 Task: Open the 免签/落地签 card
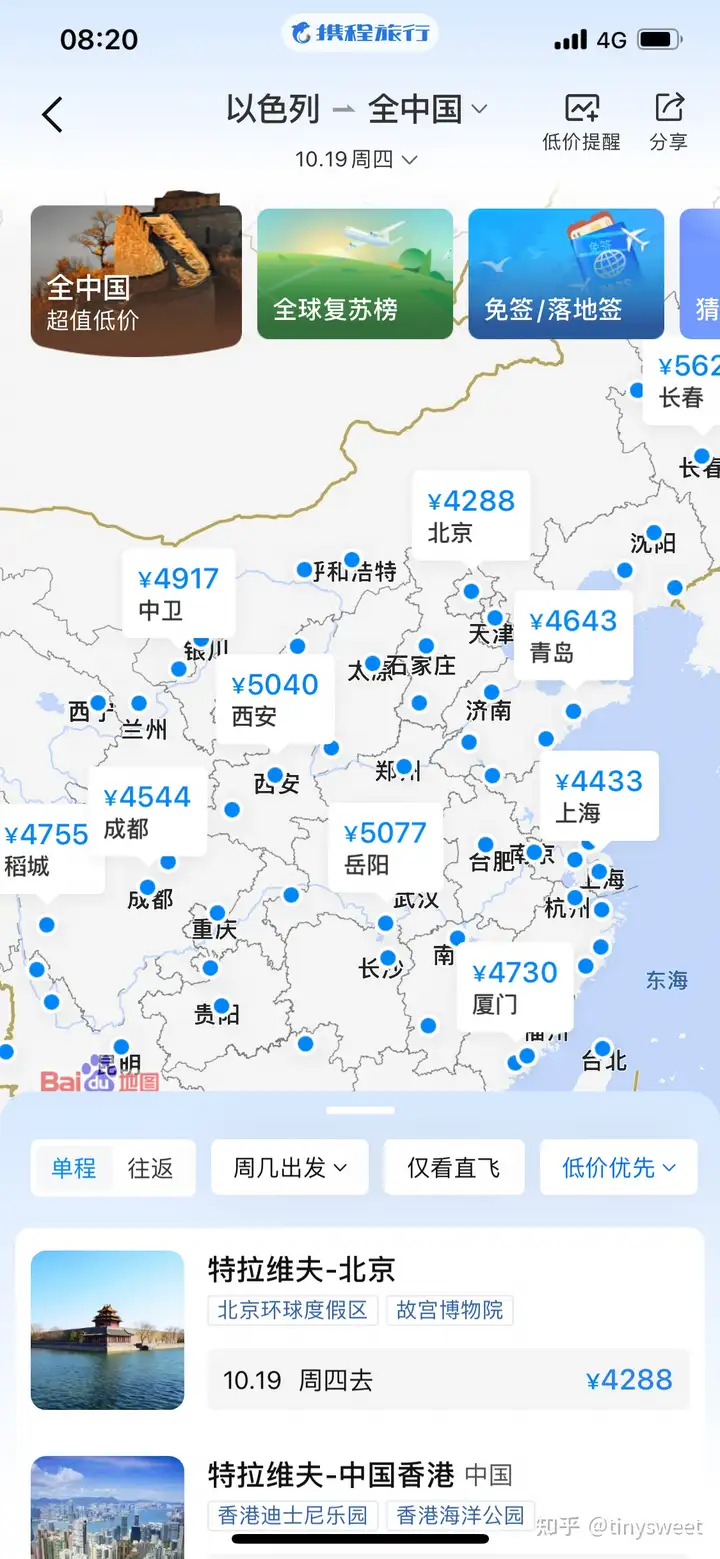pyautogui.click(x=566, y=274)
